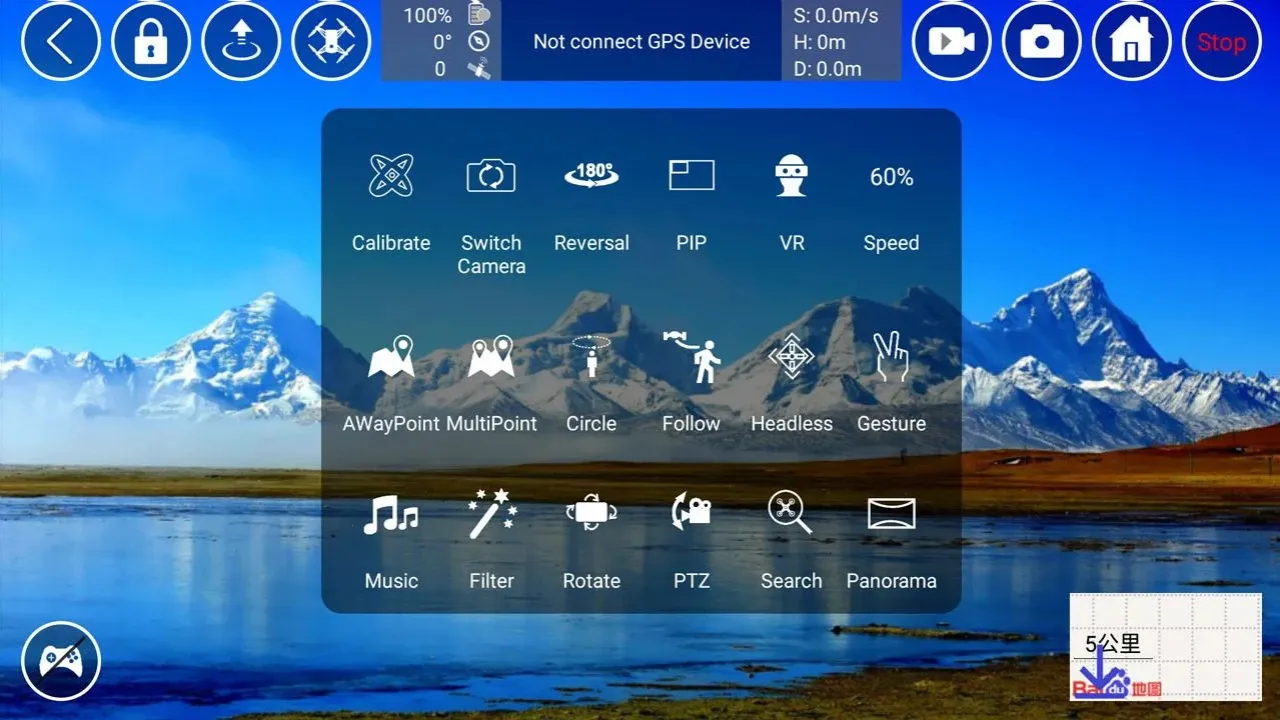Tap the lock icon button

tap(151, 41)
